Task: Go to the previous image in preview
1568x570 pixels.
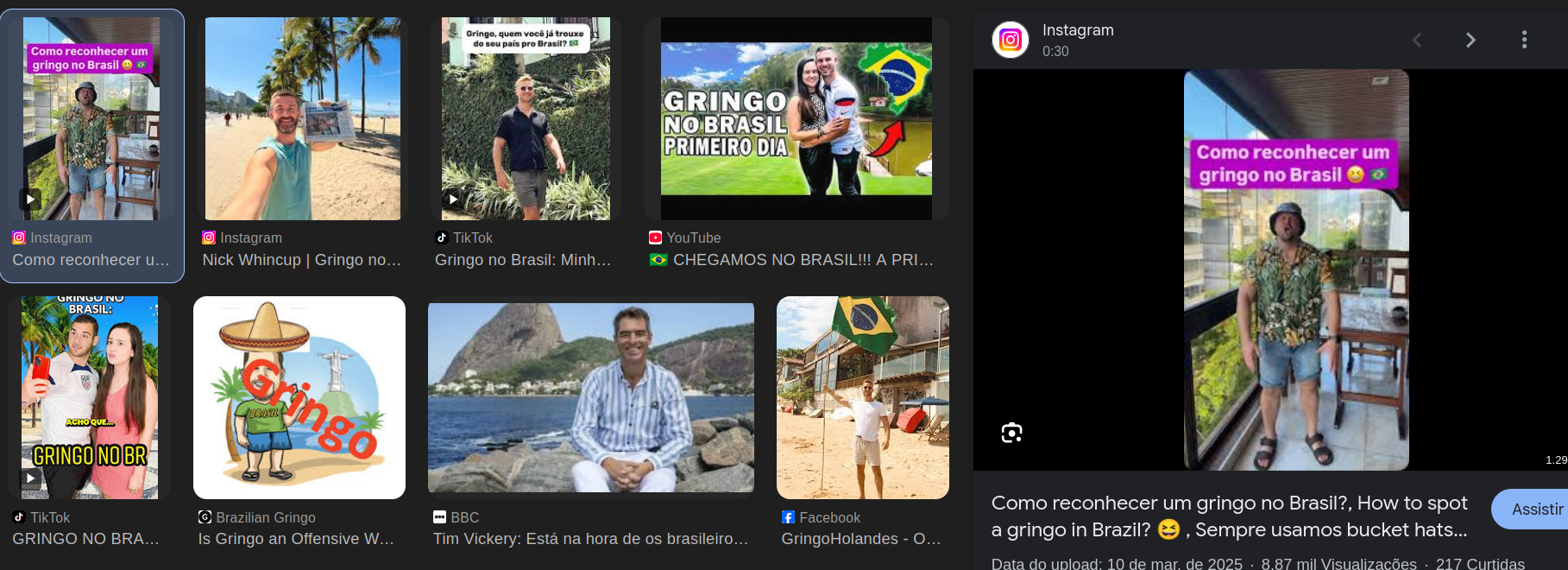Action: point(1416,40)
